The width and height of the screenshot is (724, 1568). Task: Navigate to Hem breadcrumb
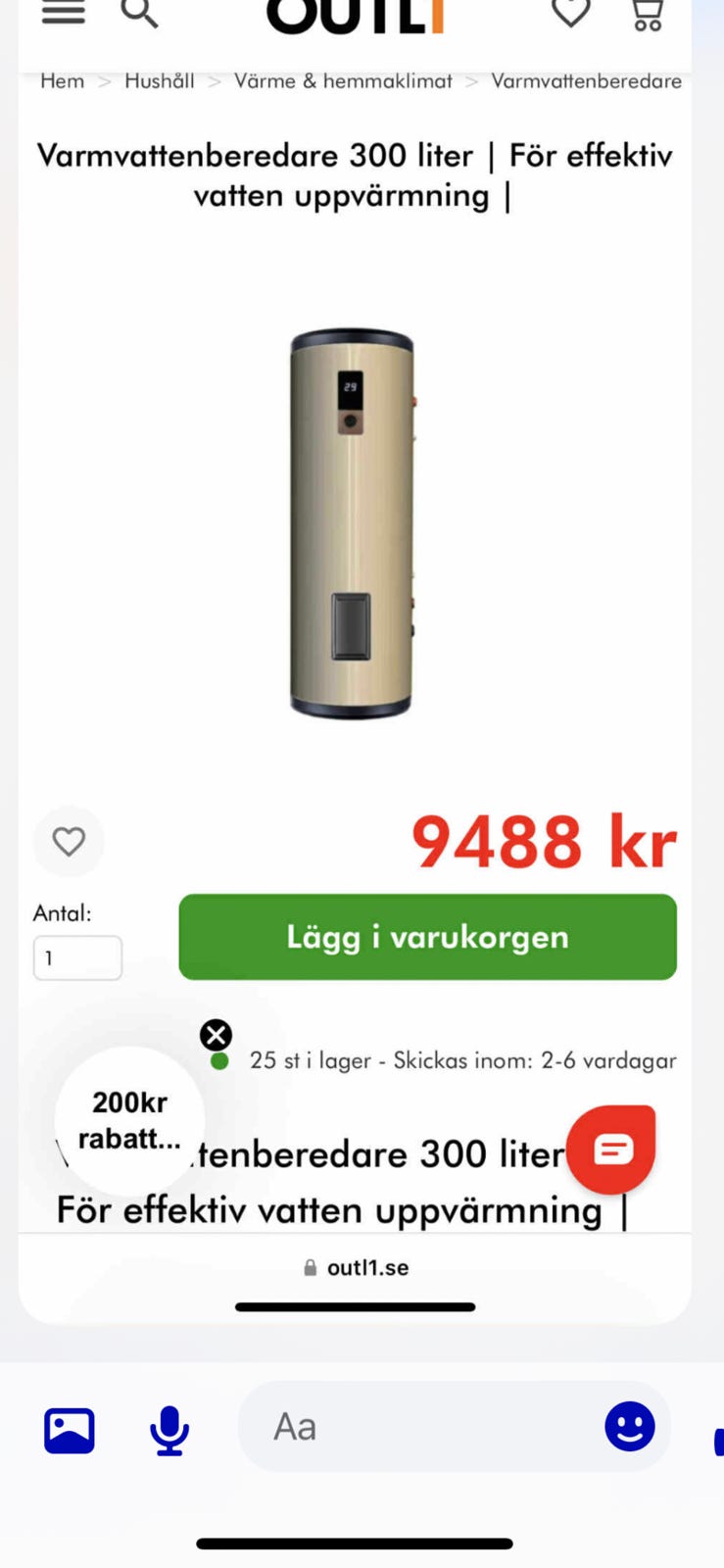tap(62, 81)
